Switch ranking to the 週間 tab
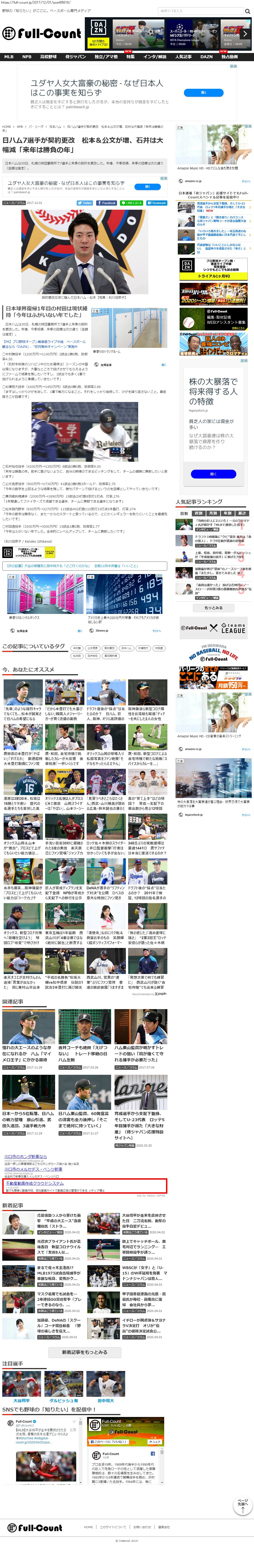Image resolution: width=254 pixels, height=1568 pixels. [x=198, y=513]
